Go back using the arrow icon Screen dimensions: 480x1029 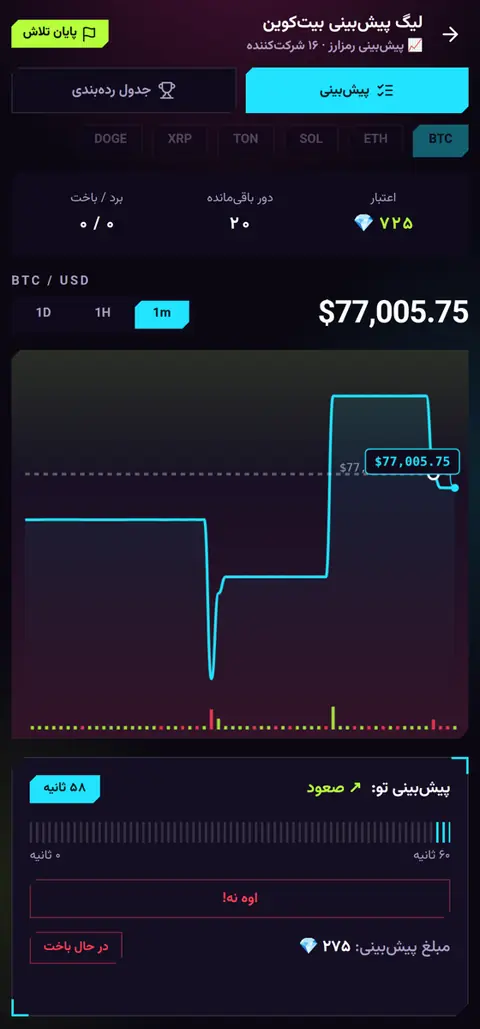pyautogui.click(x=450, y=35)
